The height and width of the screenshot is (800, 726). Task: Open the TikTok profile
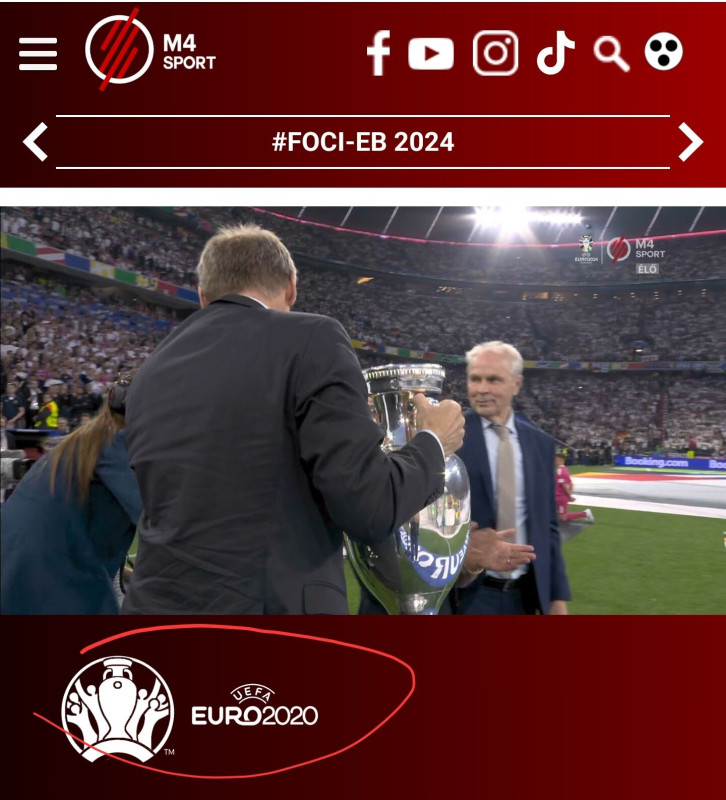(555, 53)
